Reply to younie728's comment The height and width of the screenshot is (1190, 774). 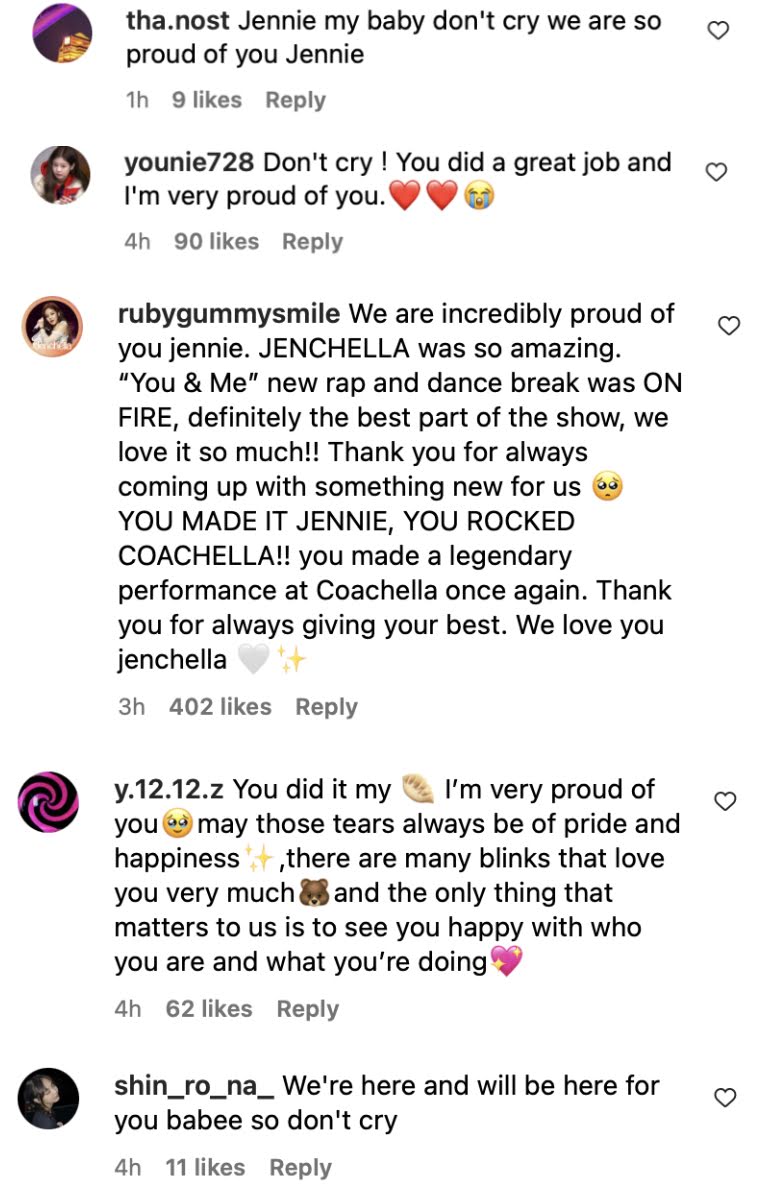[x=313, y=242]
